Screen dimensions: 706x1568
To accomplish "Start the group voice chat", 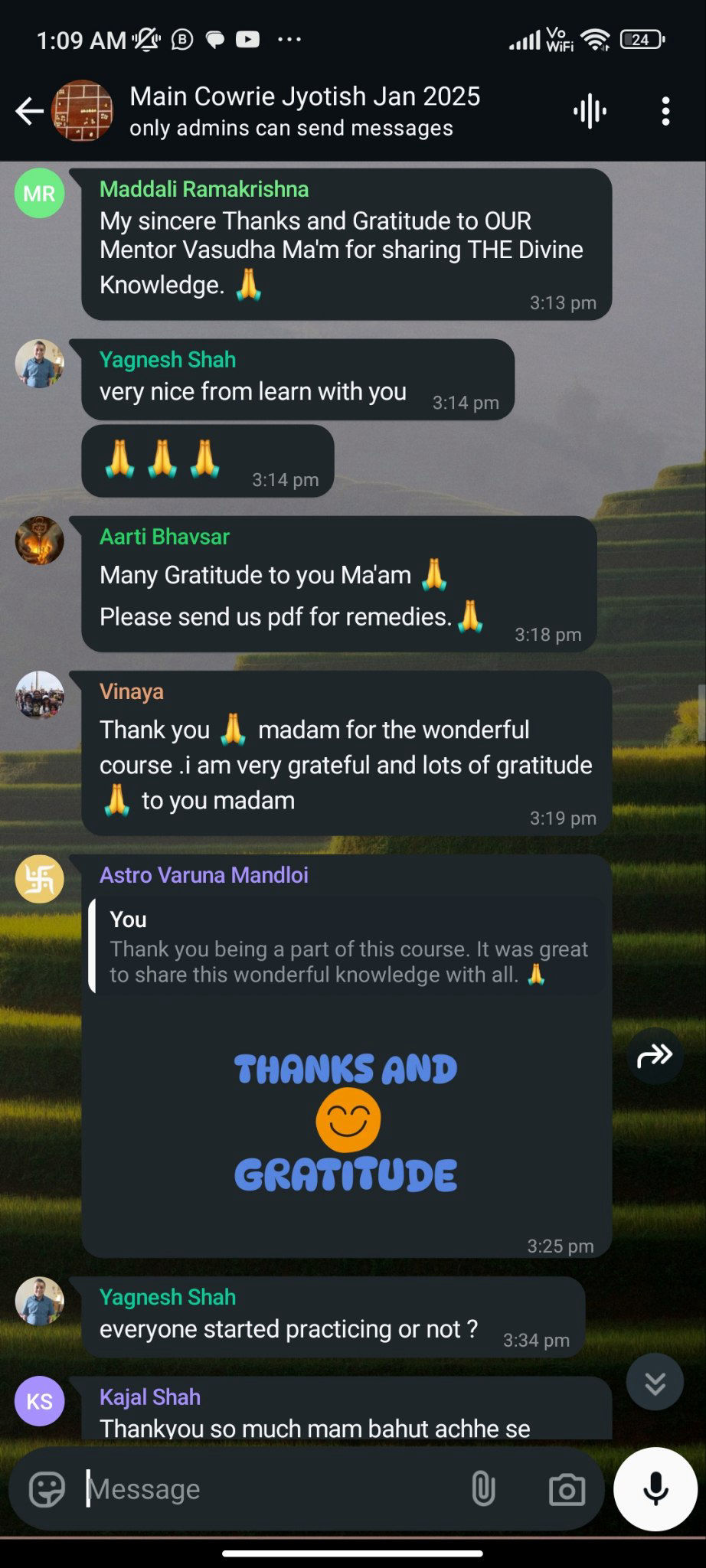I will [x=590, y=112].
